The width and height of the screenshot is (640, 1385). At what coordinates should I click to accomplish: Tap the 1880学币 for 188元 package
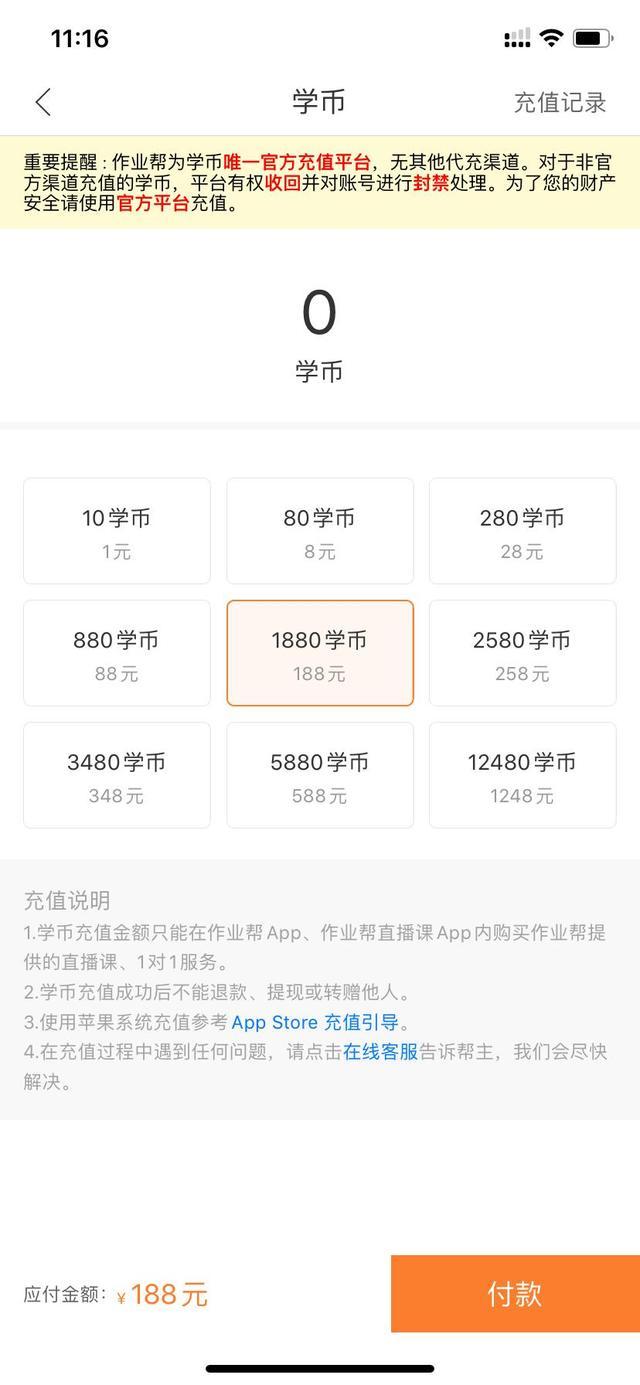pyautogui.click(x=320, y=653)
